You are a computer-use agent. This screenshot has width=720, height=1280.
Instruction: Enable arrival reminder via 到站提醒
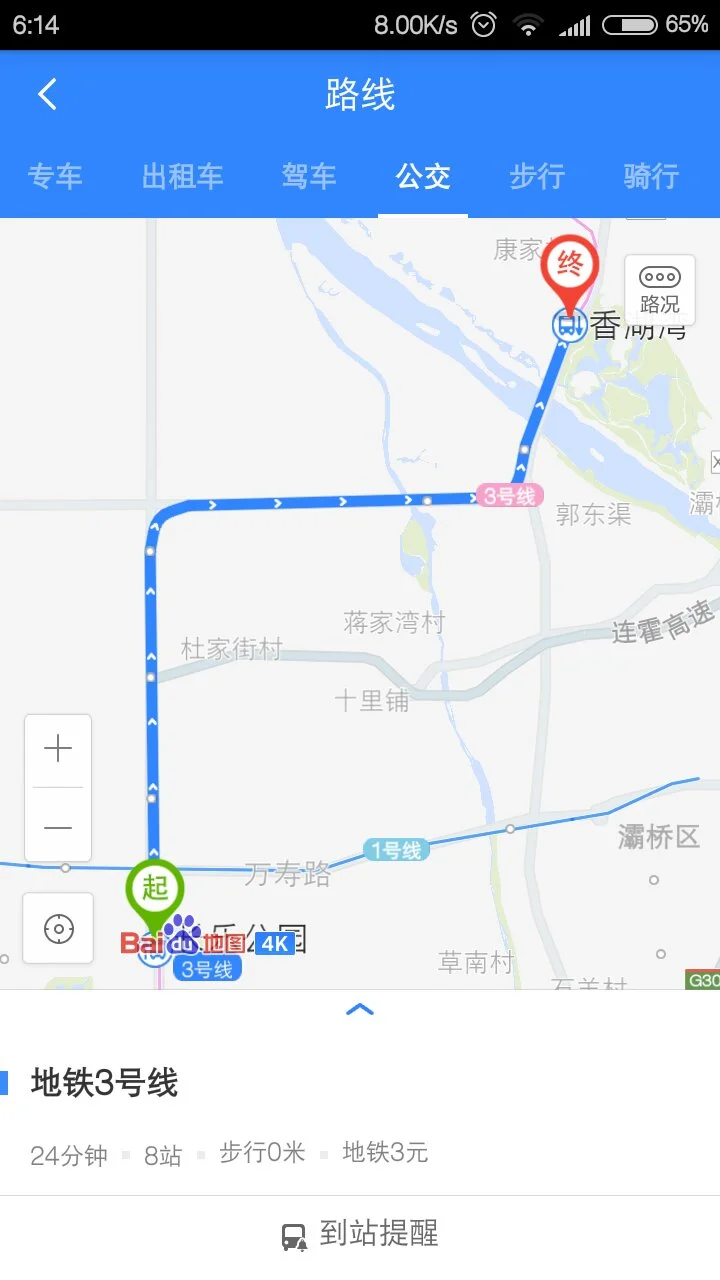click(380, 1235)
